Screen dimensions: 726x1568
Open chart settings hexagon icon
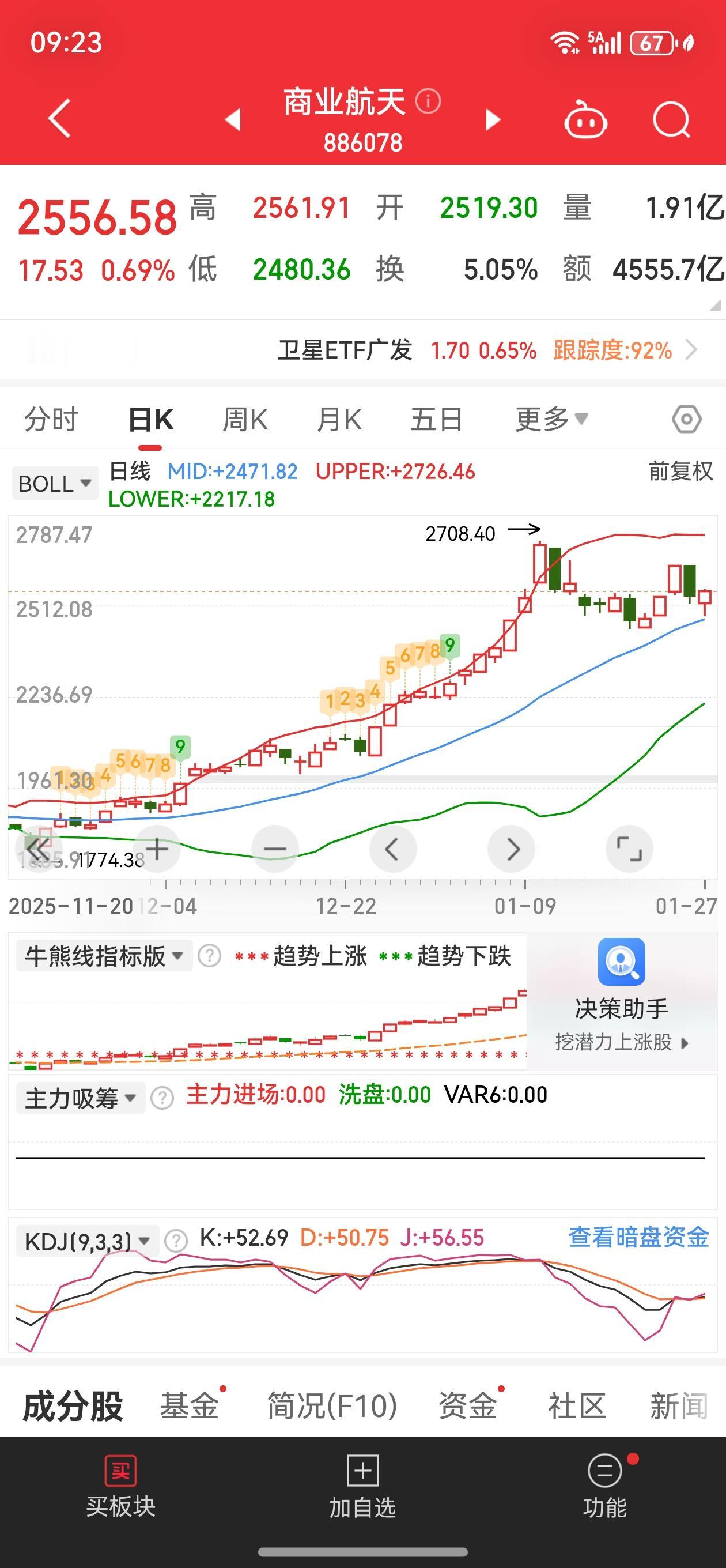686,420
